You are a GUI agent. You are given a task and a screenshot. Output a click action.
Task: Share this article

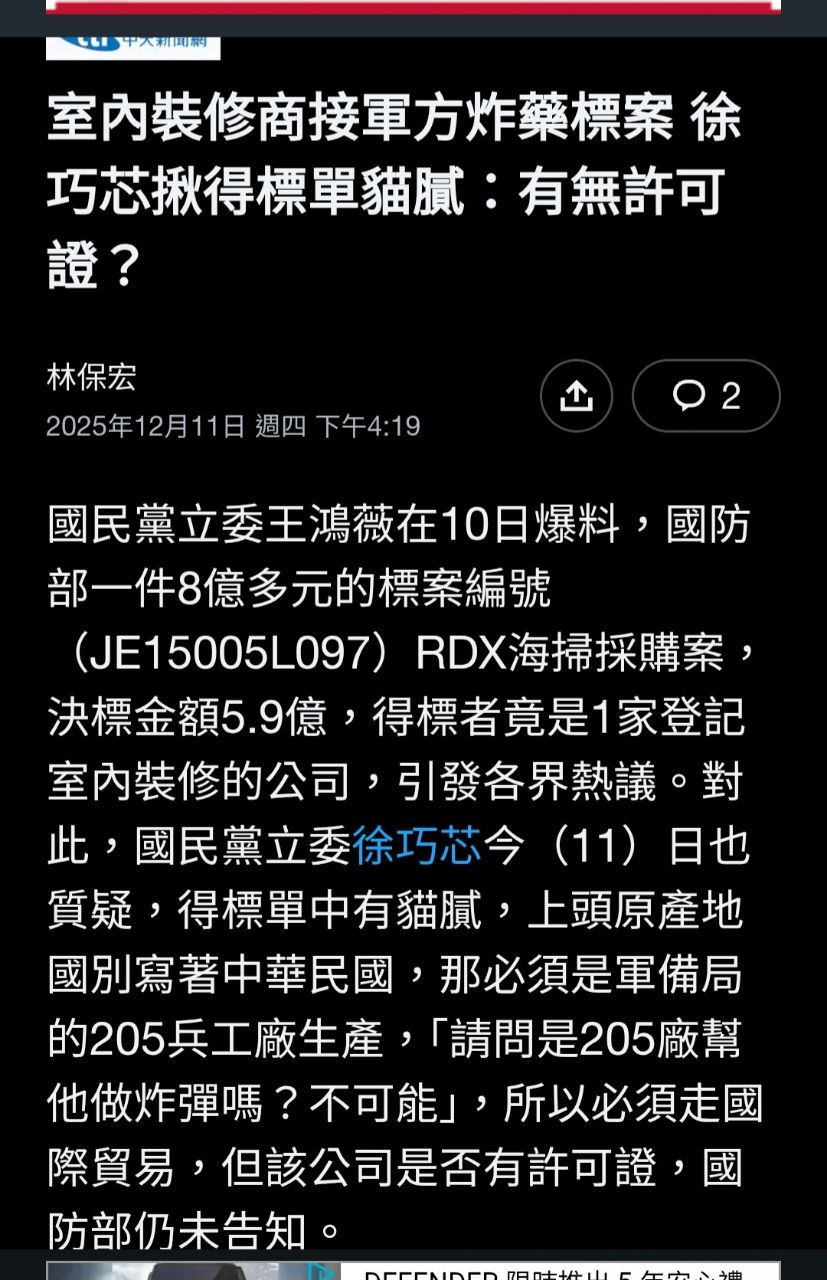[x=576, y=396]
